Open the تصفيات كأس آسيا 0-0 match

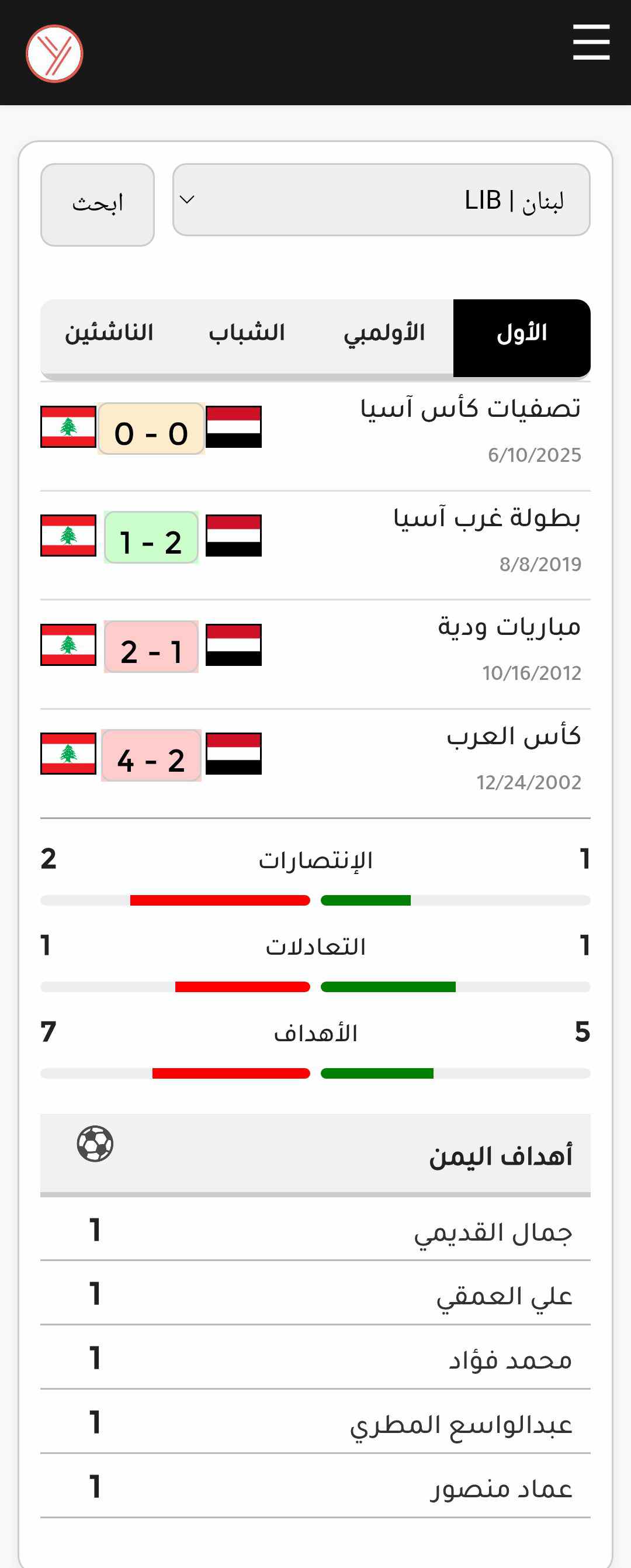[x=315, y=436]
